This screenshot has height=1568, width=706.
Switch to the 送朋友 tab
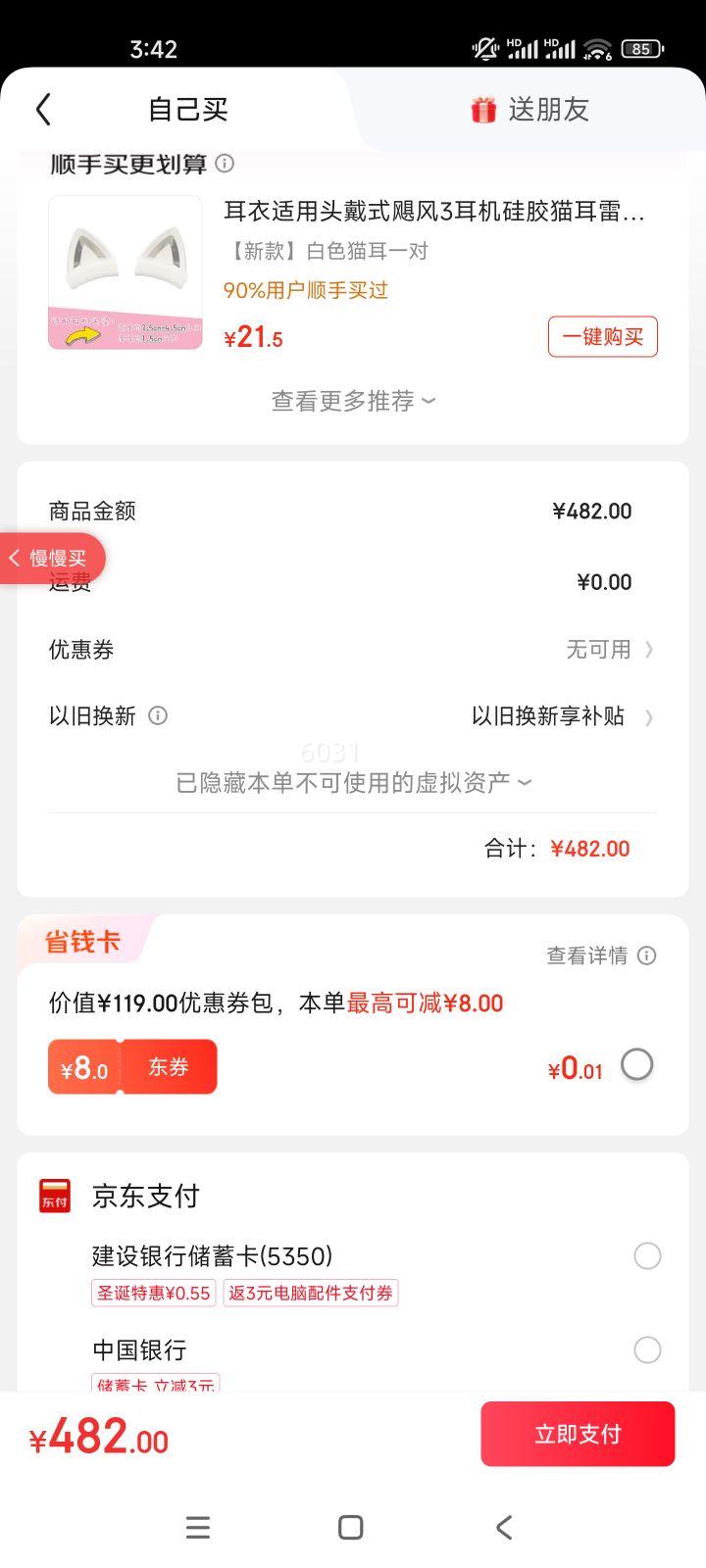click(x=547, y=109)
